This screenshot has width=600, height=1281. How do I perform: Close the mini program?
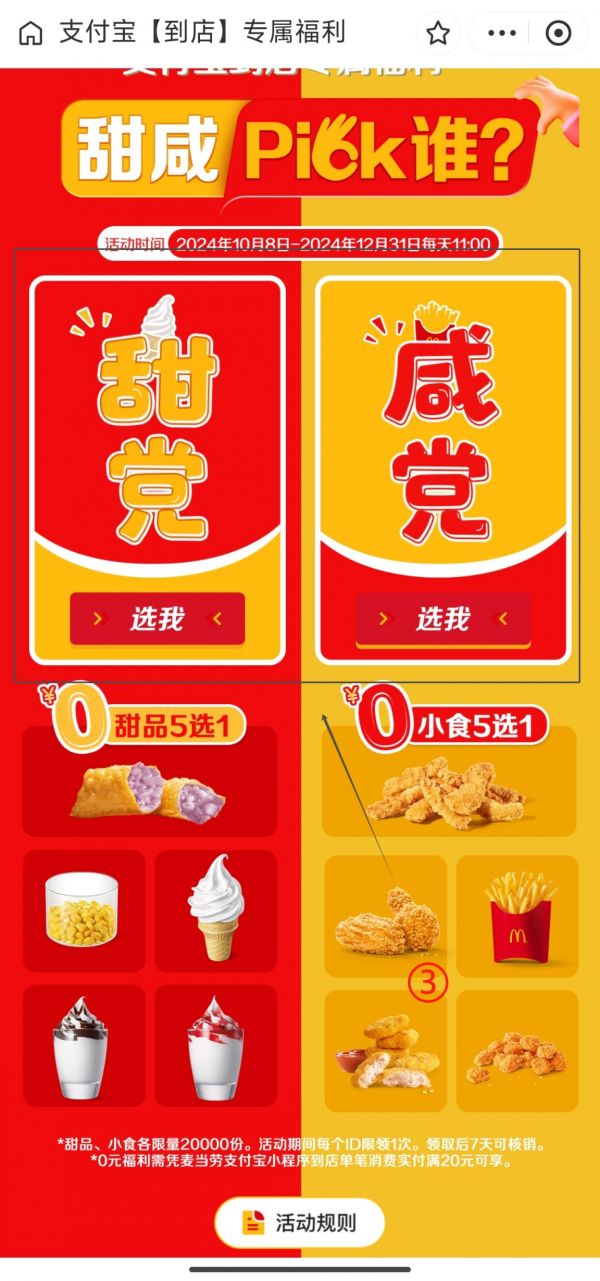(x=559, y=33)
